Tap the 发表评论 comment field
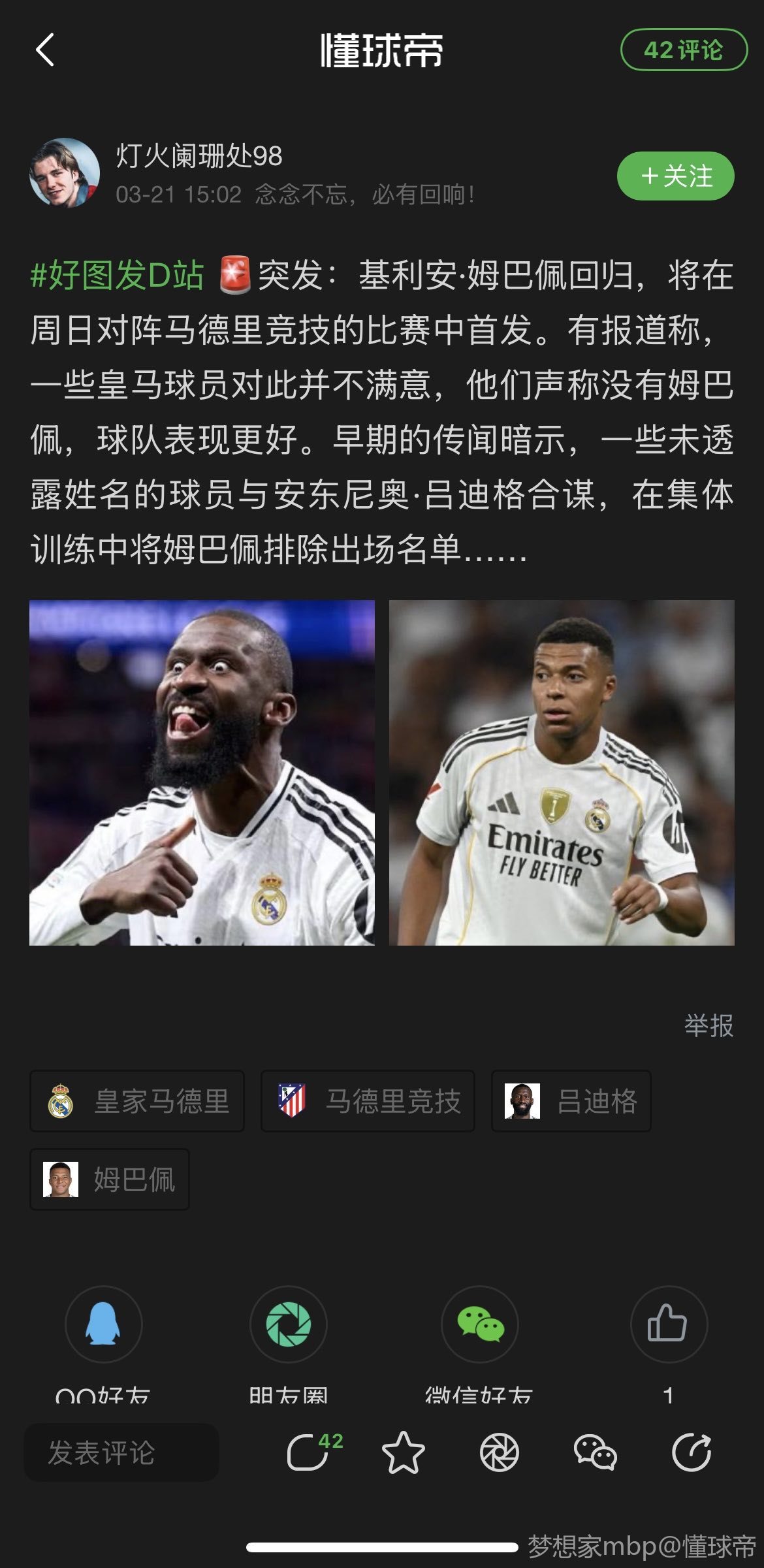This screenshot has width=764, height=1568. 121,1452
